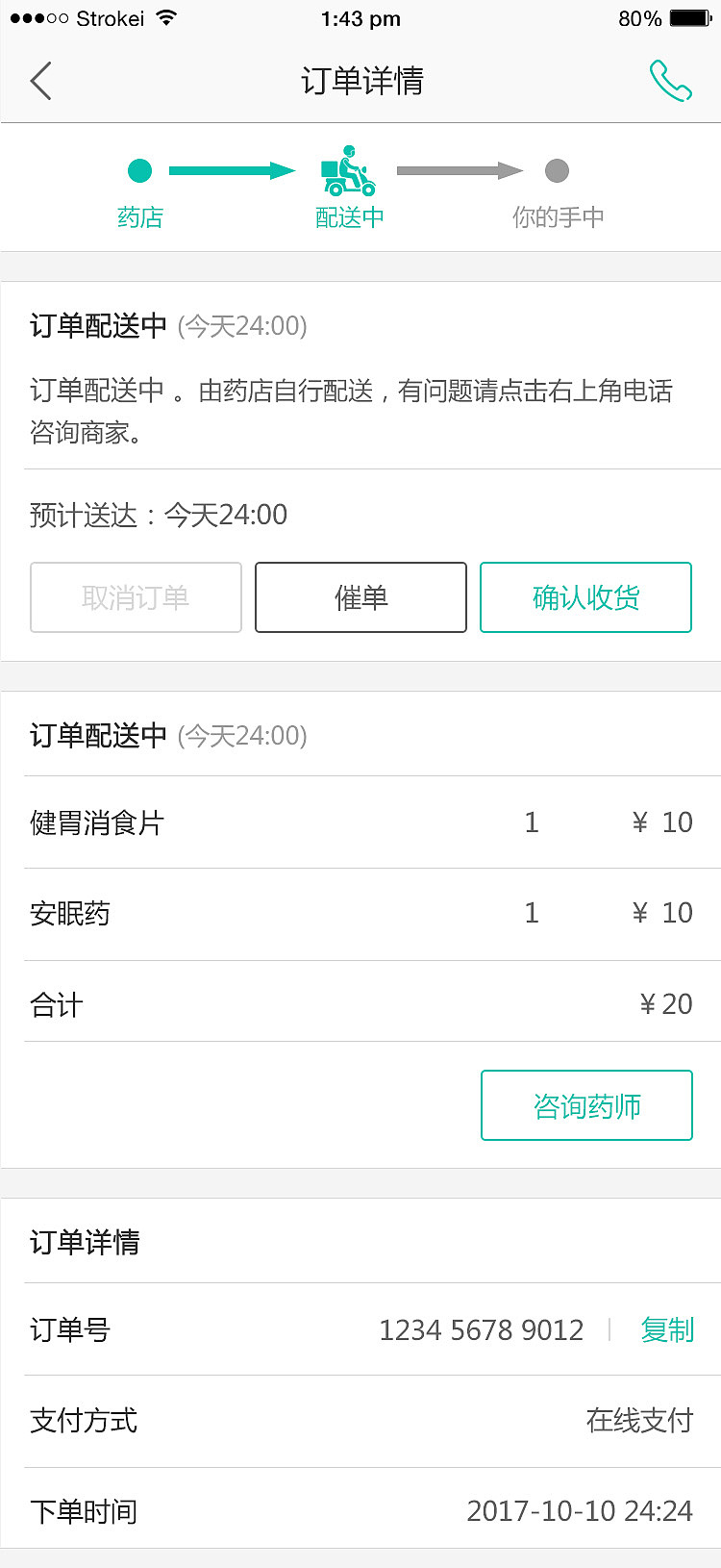Tap the 取消订单 button

[x=136, y=597]
